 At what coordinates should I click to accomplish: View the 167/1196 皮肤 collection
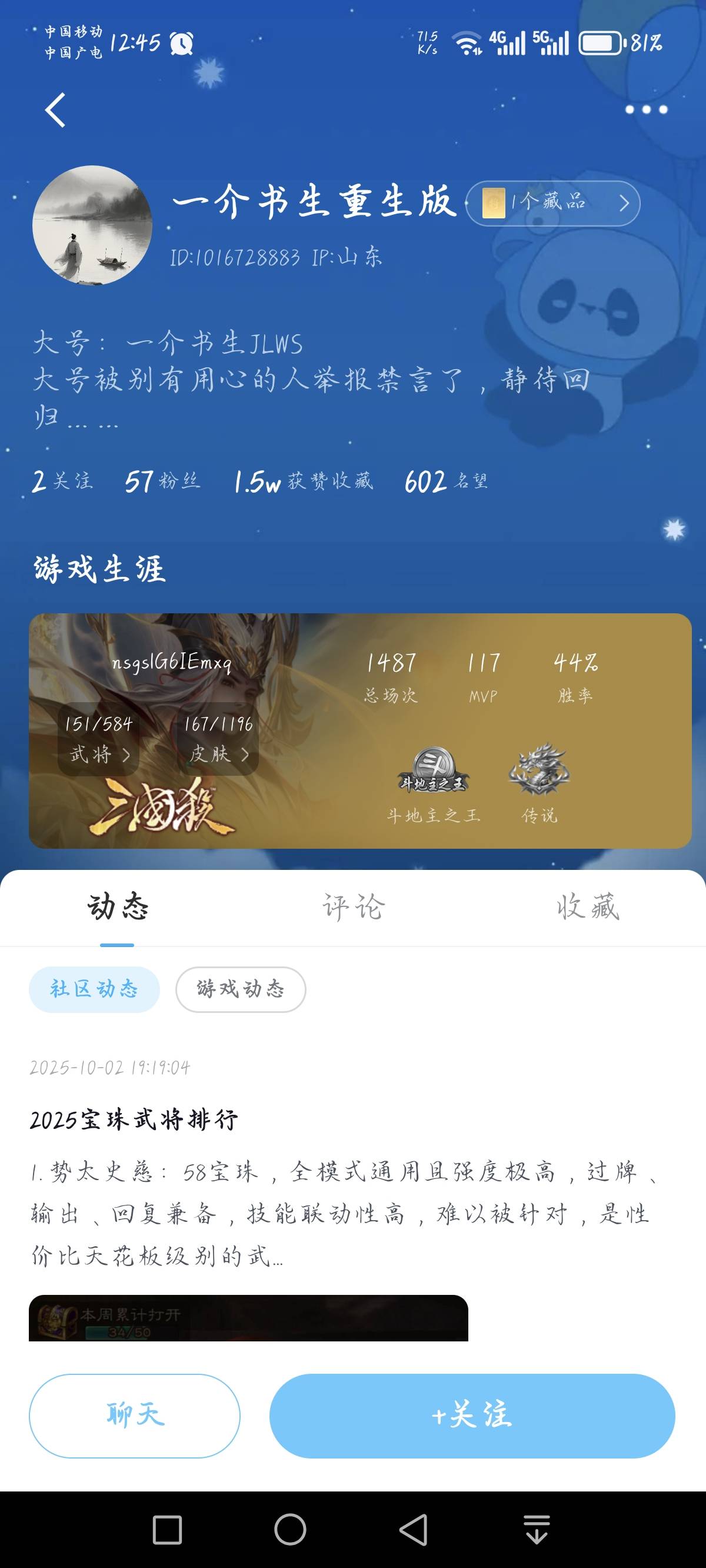pyautogui.click(x=218, y=739)
